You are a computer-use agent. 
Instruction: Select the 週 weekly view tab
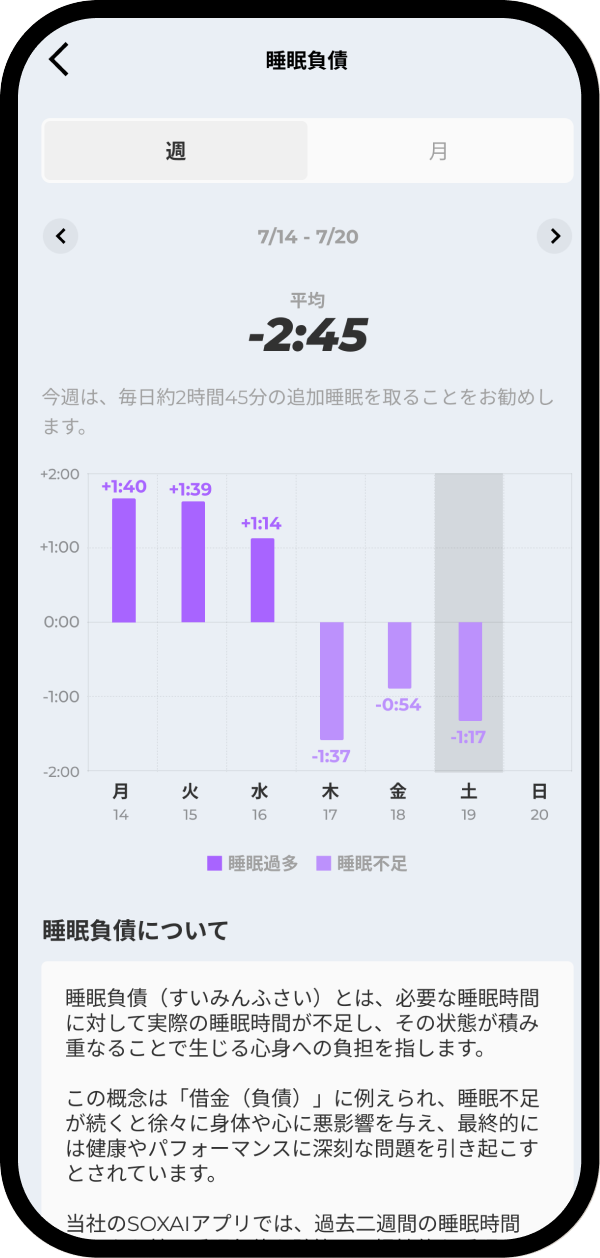tap(176, 152)
